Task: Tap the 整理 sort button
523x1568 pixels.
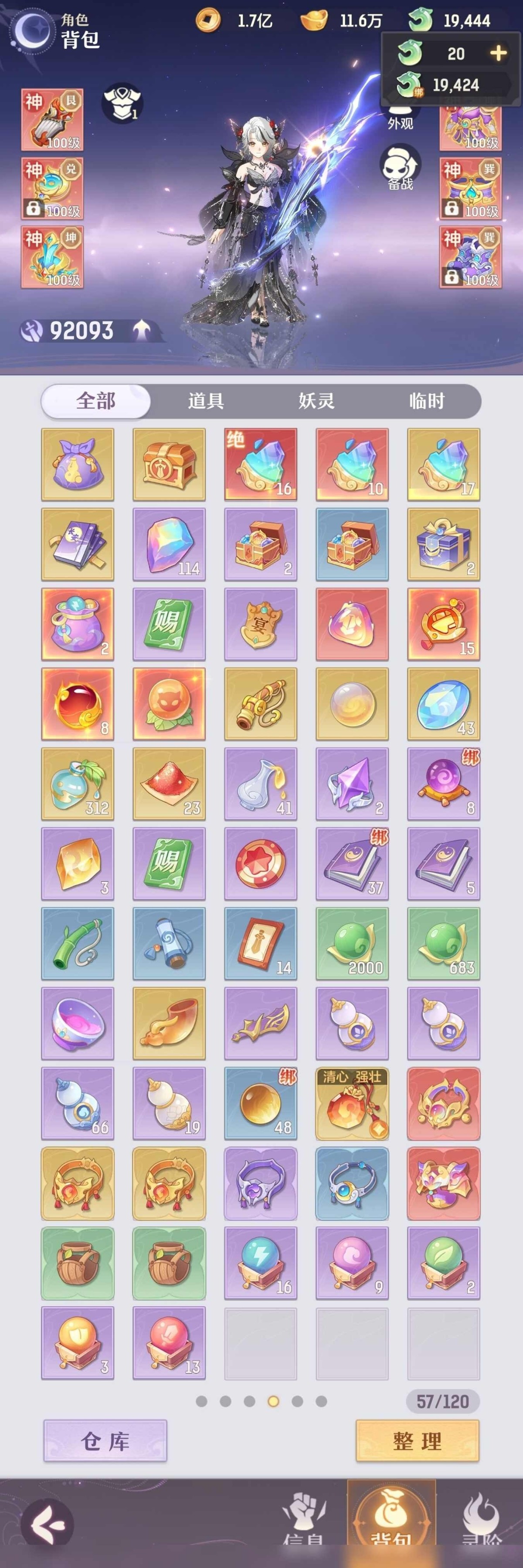Action: point(417,1441)
